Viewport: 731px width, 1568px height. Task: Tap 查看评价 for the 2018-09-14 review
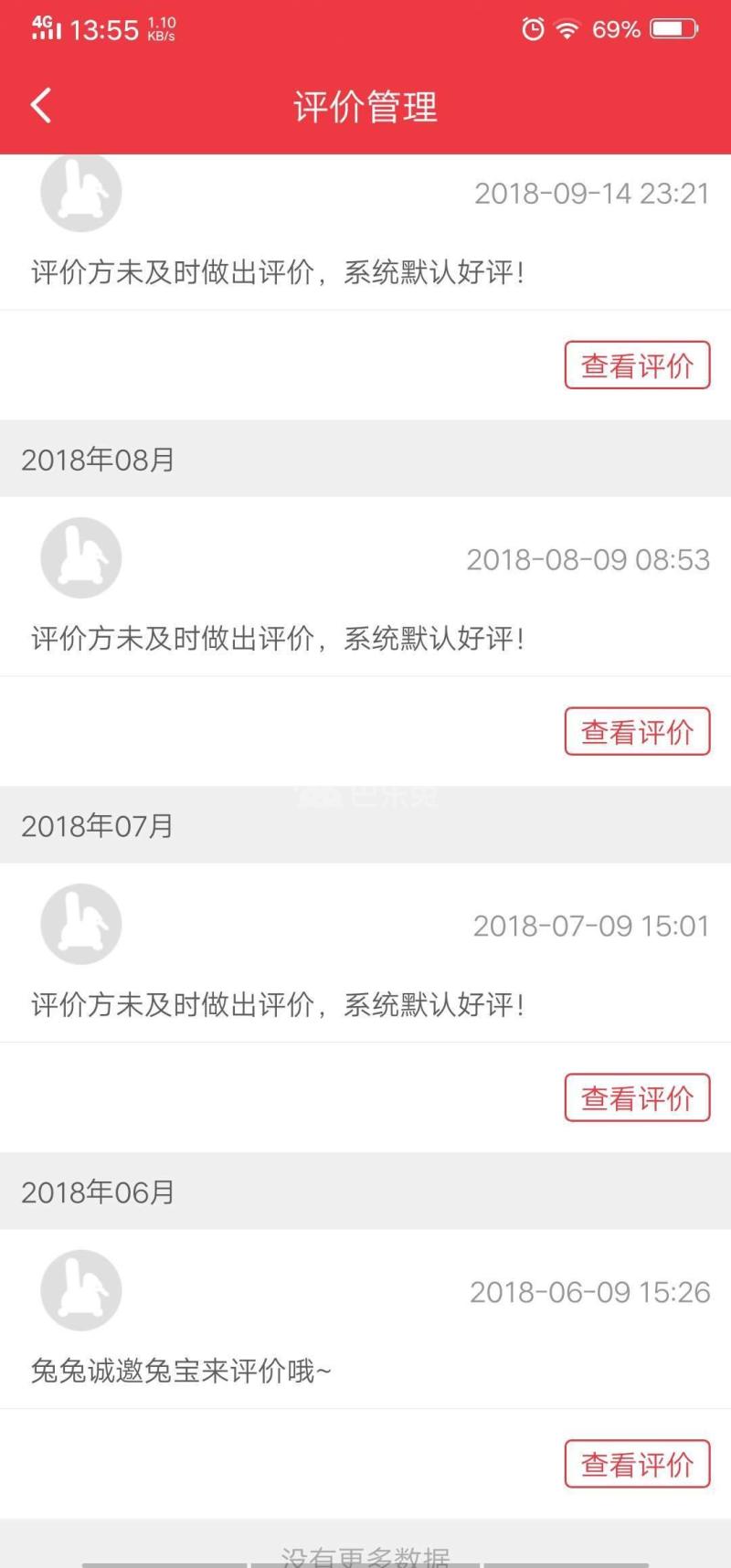(x=637, y=366)
